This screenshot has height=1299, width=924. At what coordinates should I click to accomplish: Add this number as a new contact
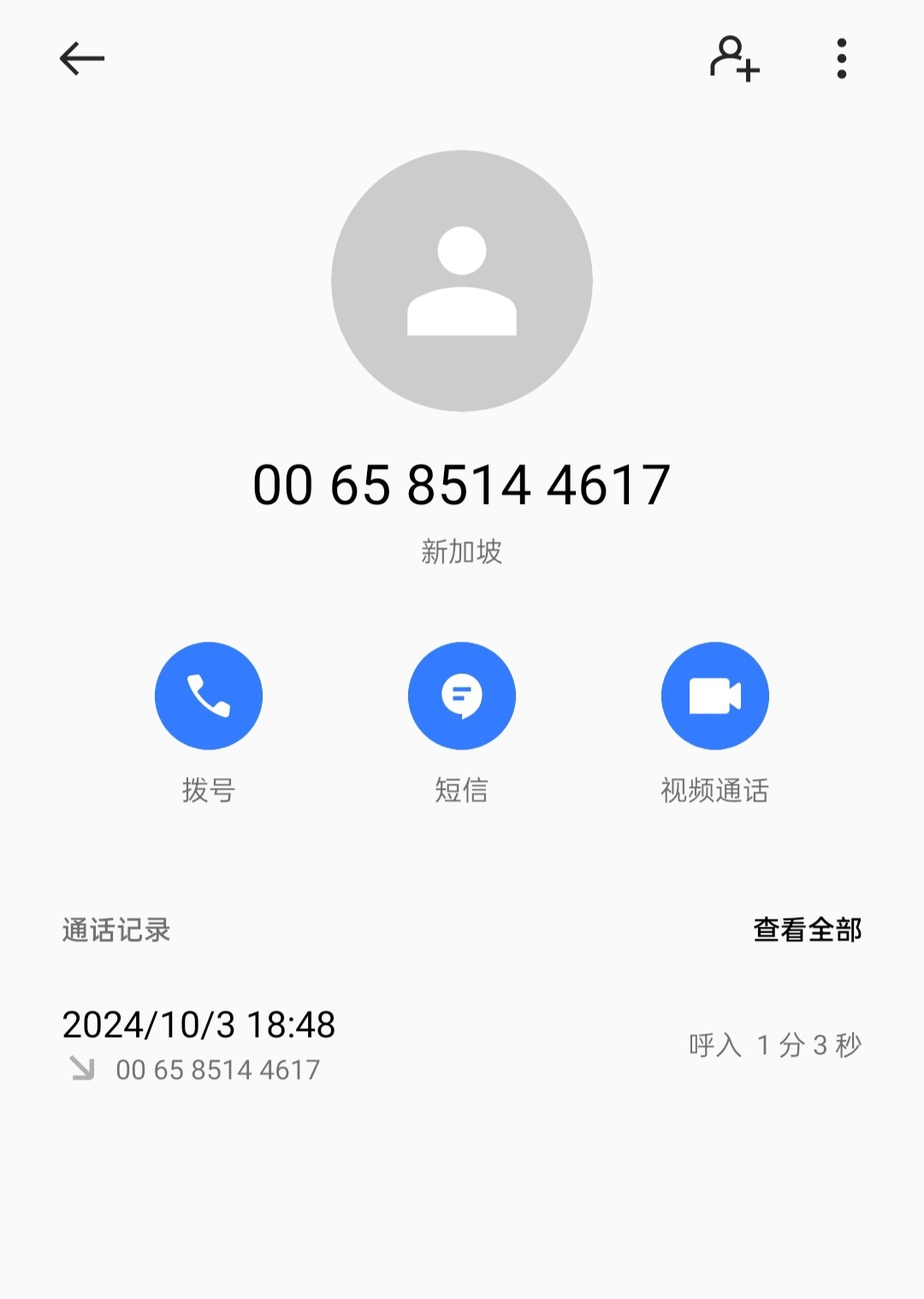point(734,59)
